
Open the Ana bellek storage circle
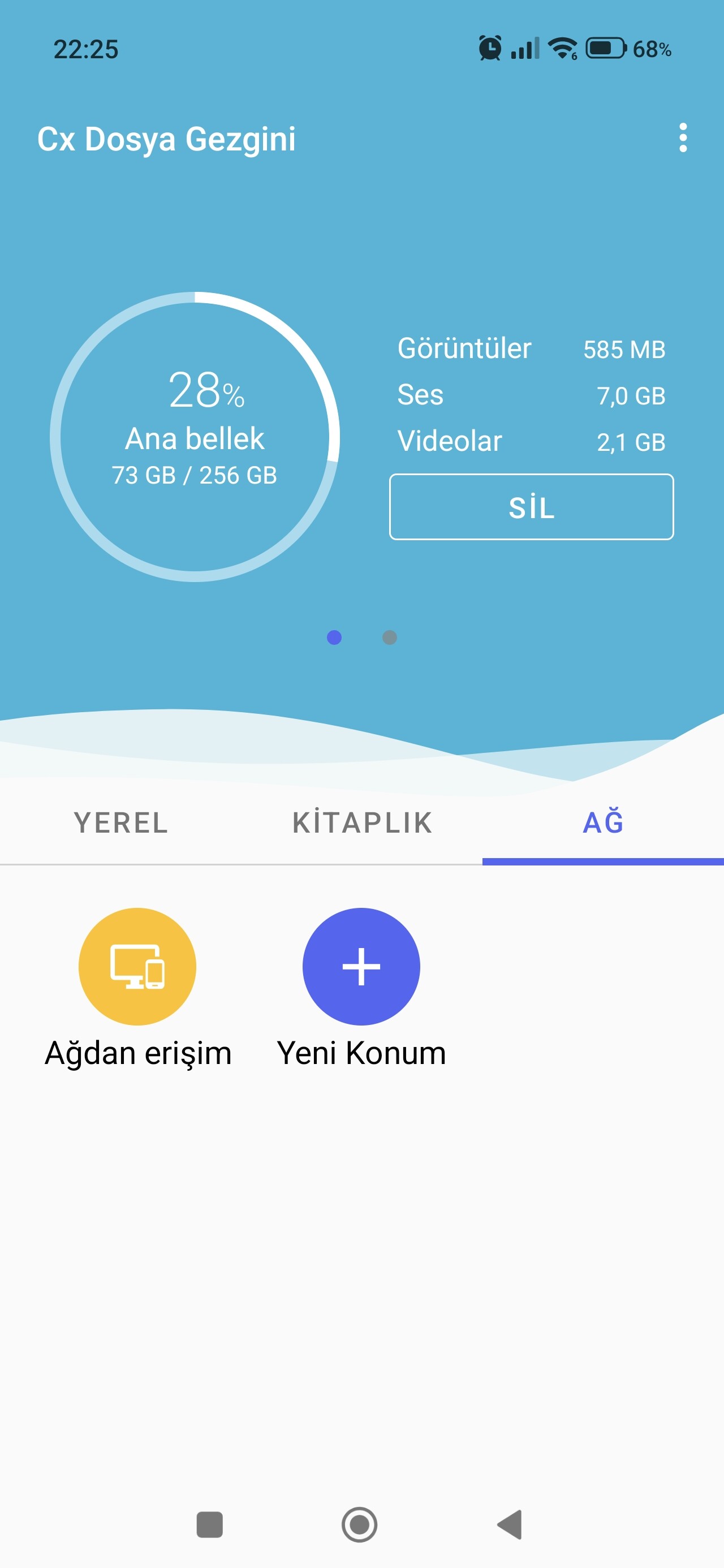195,437
